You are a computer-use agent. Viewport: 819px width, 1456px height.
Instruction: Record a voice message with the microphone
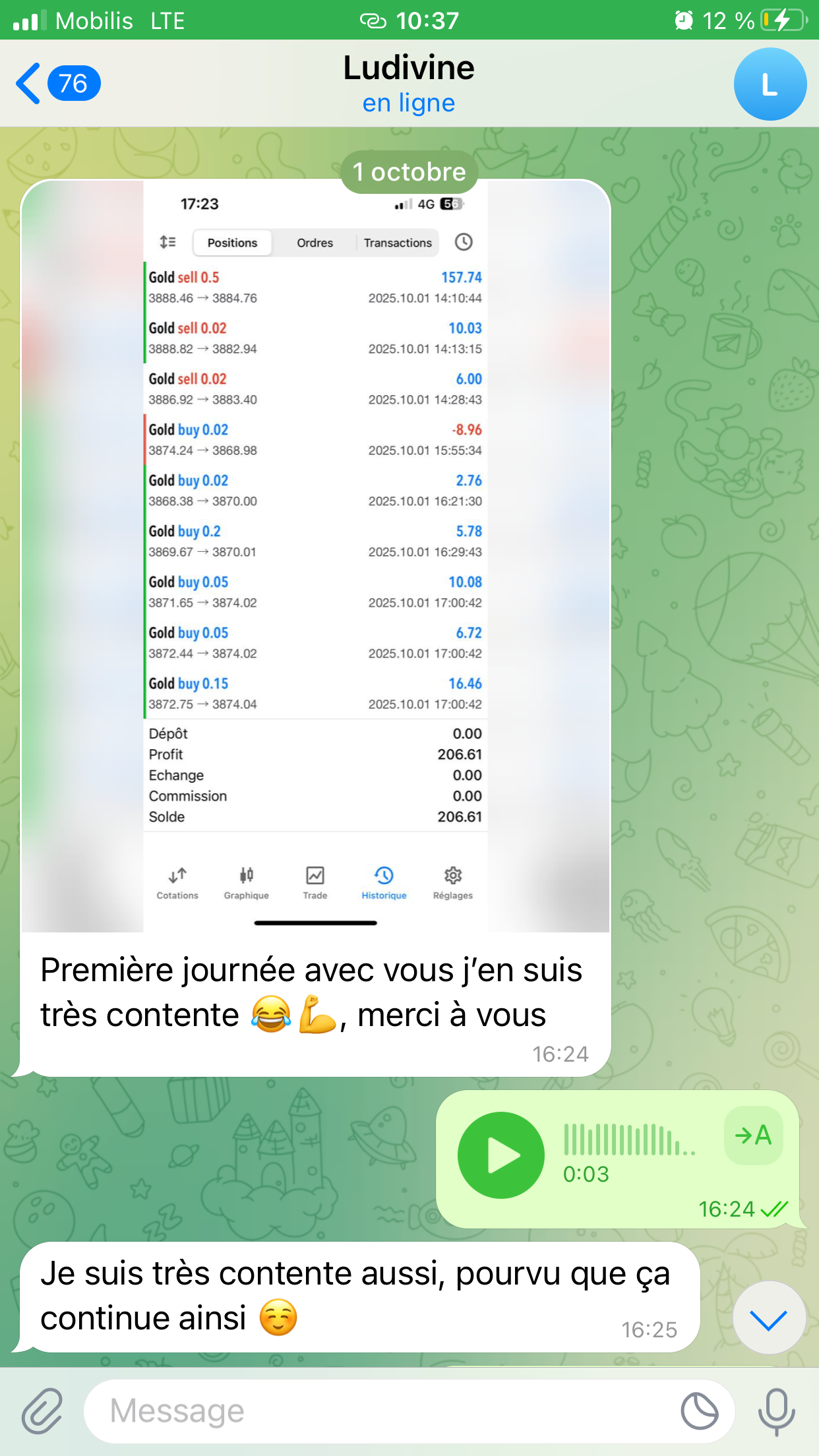point(776,1411)
